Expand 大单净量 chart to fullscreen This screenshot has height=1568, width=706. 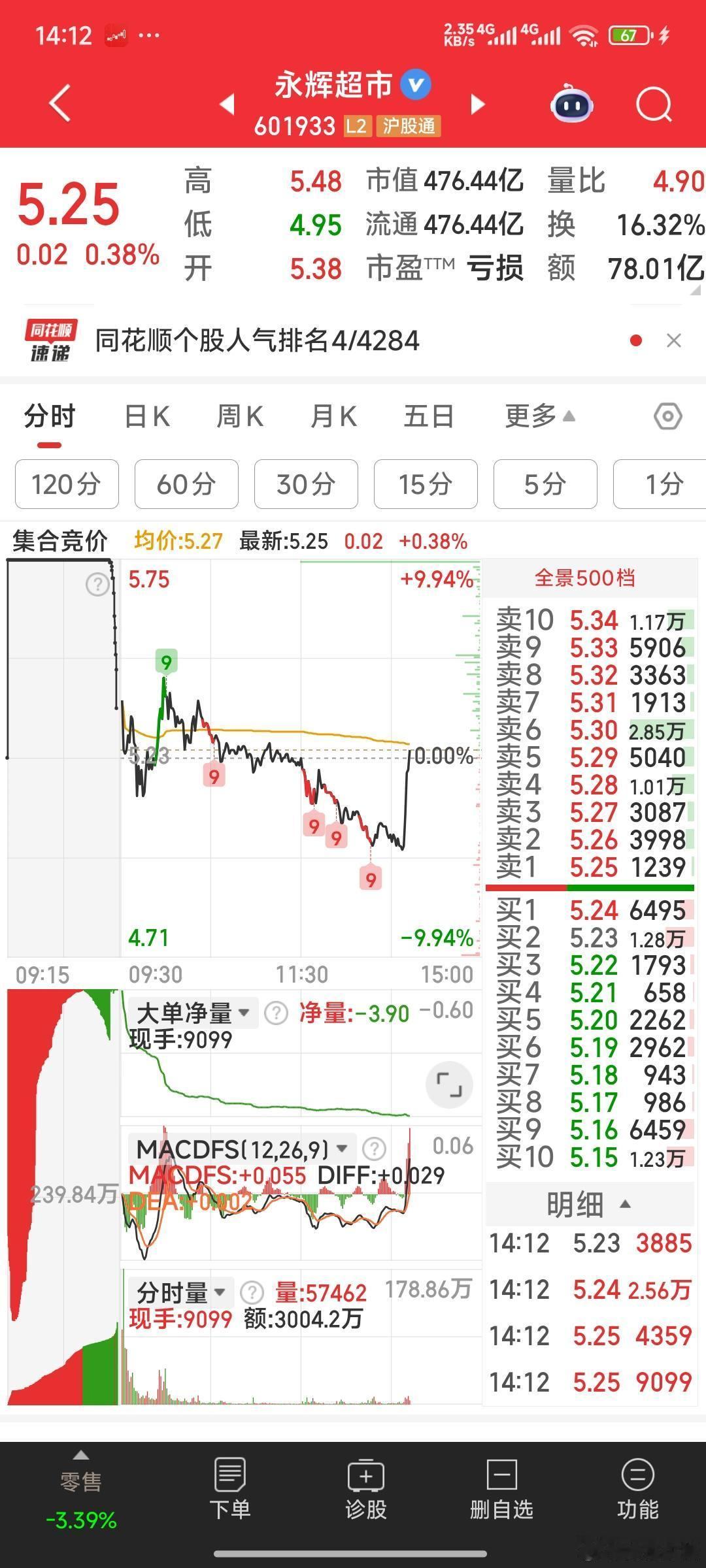(x=448, y=1085)
